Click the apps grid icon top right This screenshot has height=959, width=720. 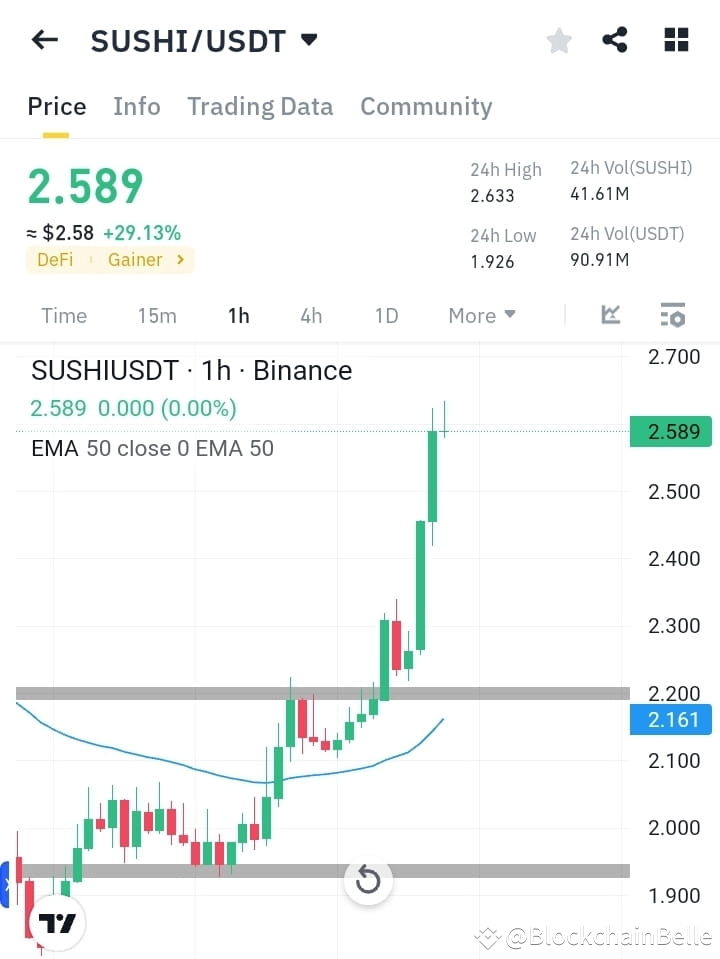[676, 39]
